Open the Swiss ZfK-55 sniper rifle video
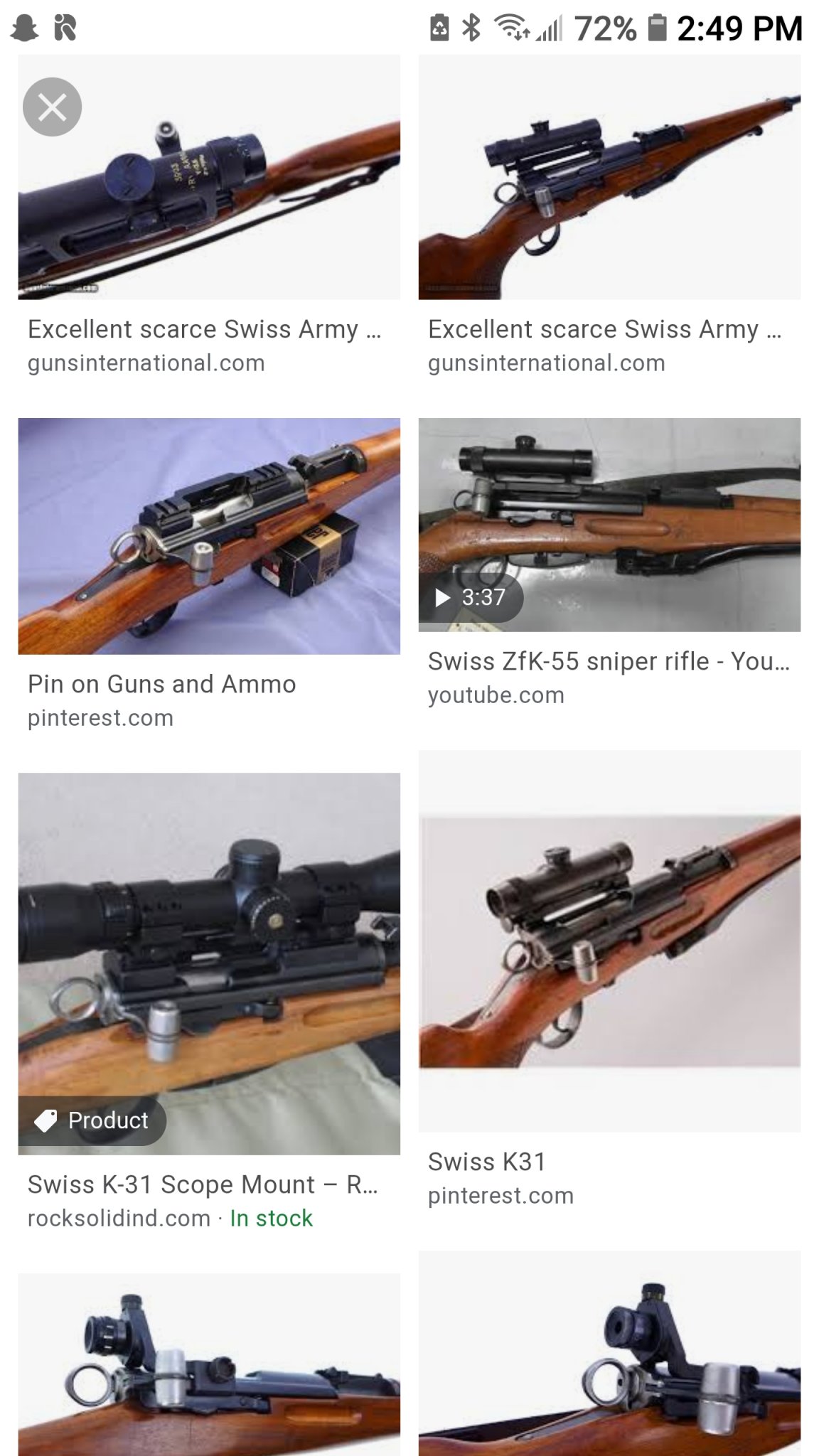Image resolution: width=819 pixels, height=1456 pixels. pyautogui.click(x=609, y=525)
